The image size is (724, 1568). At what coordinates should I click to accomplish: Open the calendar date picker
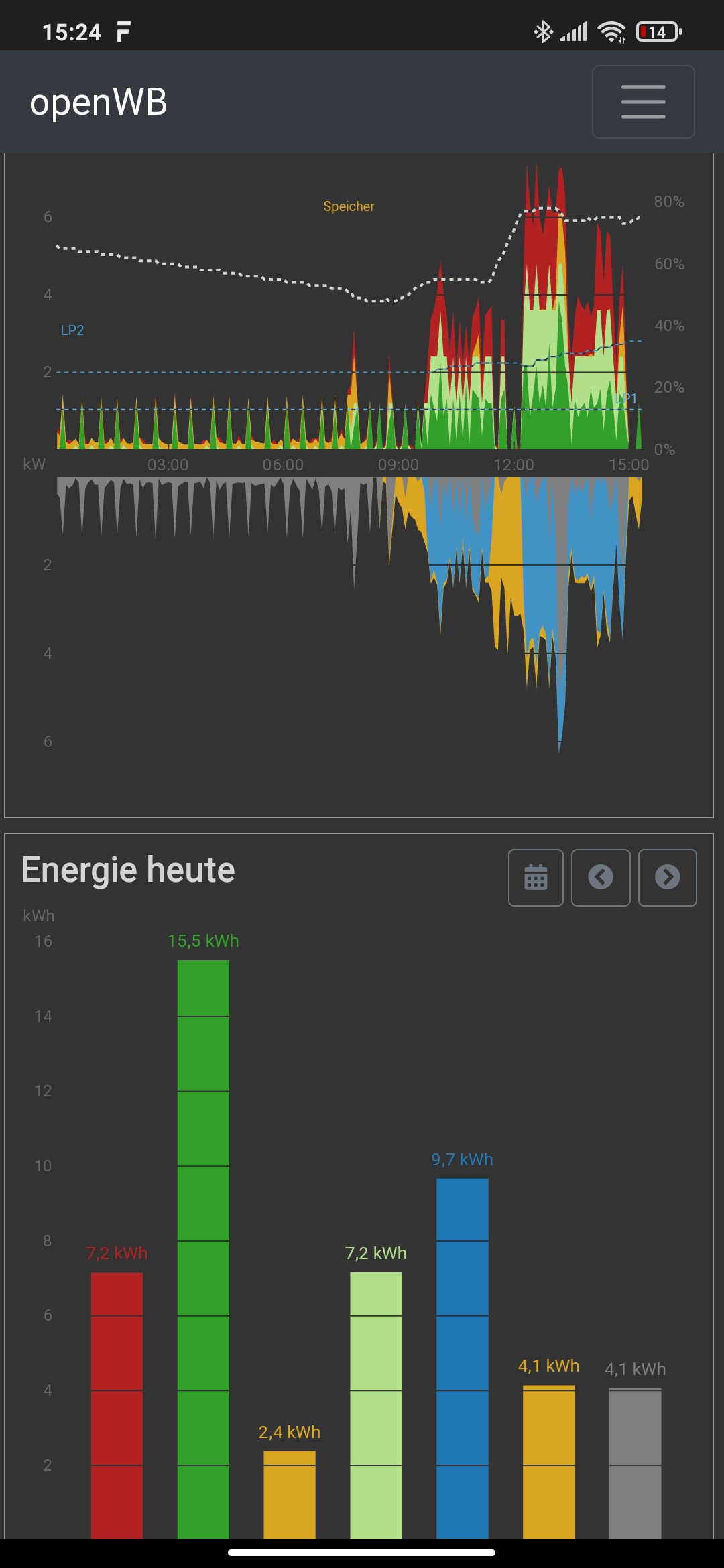536,877
